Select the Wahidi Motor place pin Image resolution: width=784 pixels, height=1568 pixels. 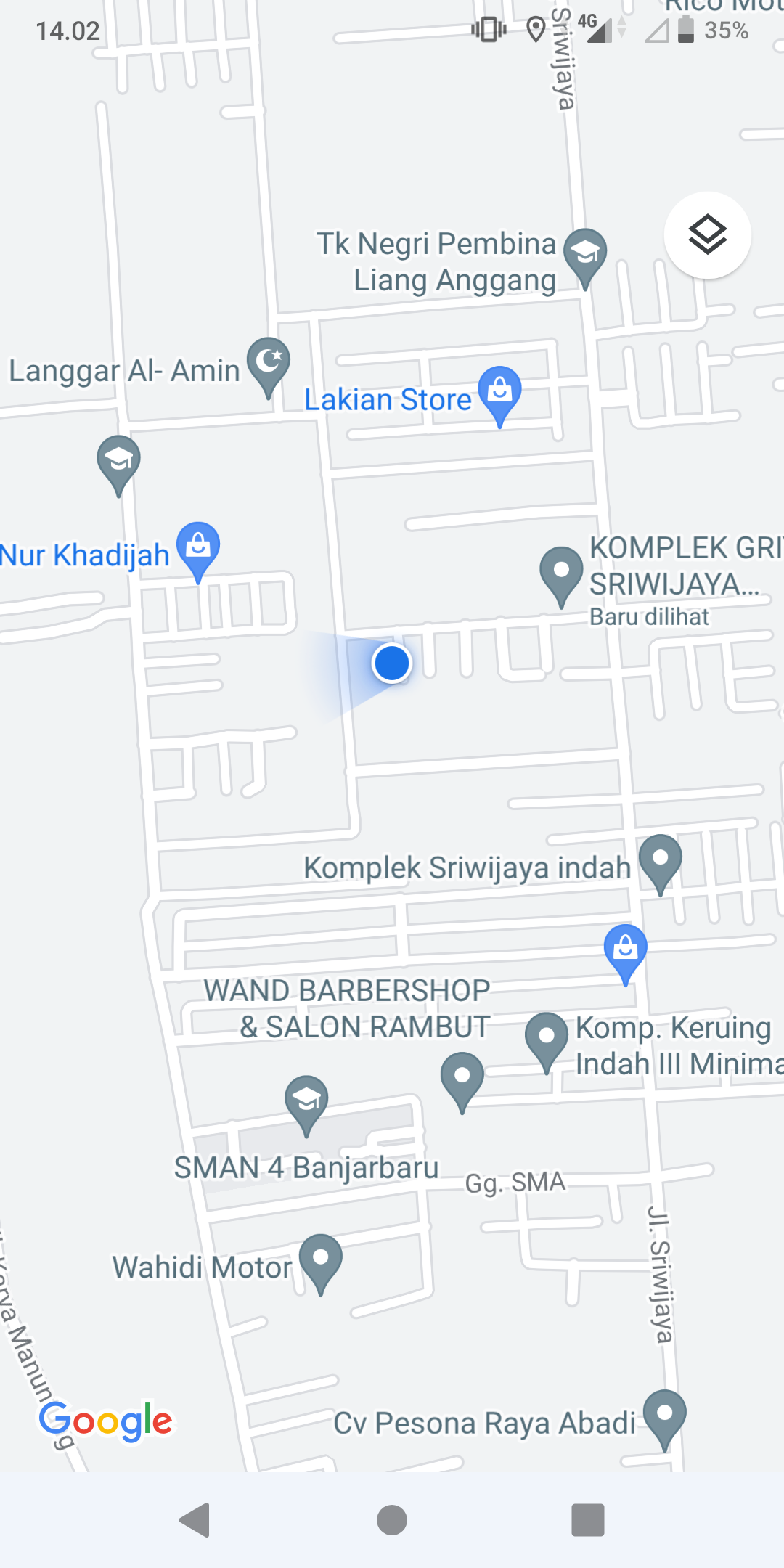(x=320, y=1259)
